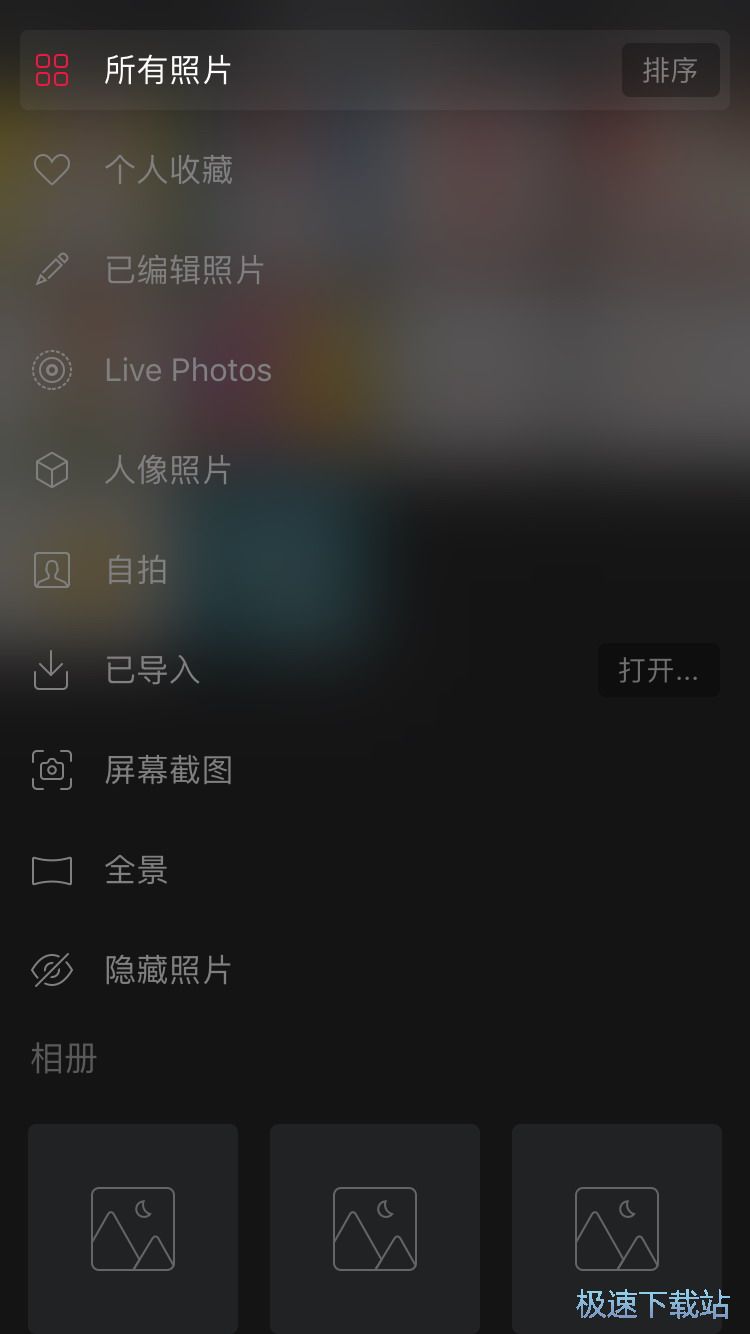Click the screenshot frame icon for 屏幕截图
This screenshot has height=1334, width=750.
pyautogui.click(x=52, y=770)
